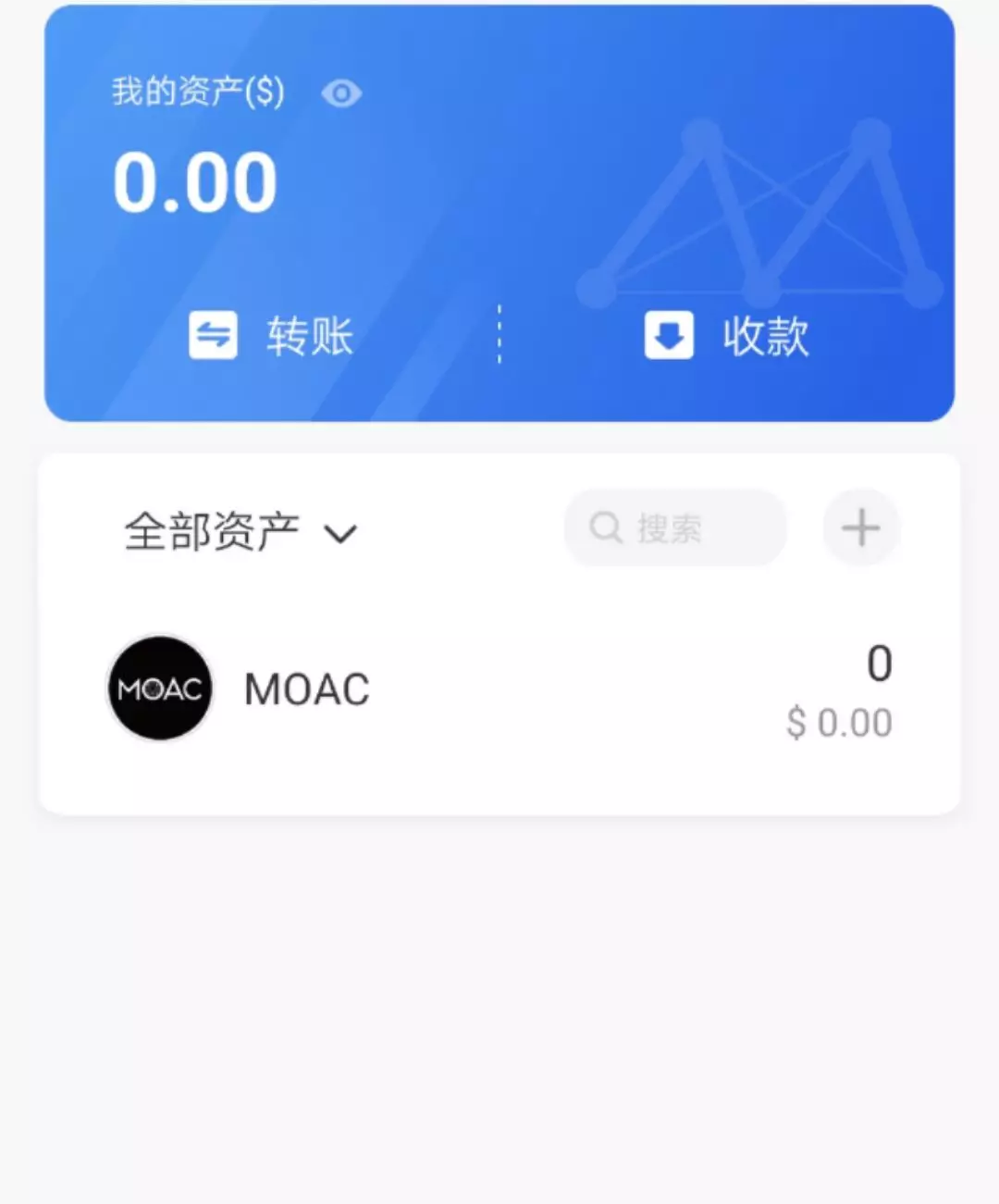Click the $0.00 value under MOAC balance

pos(840,723)
